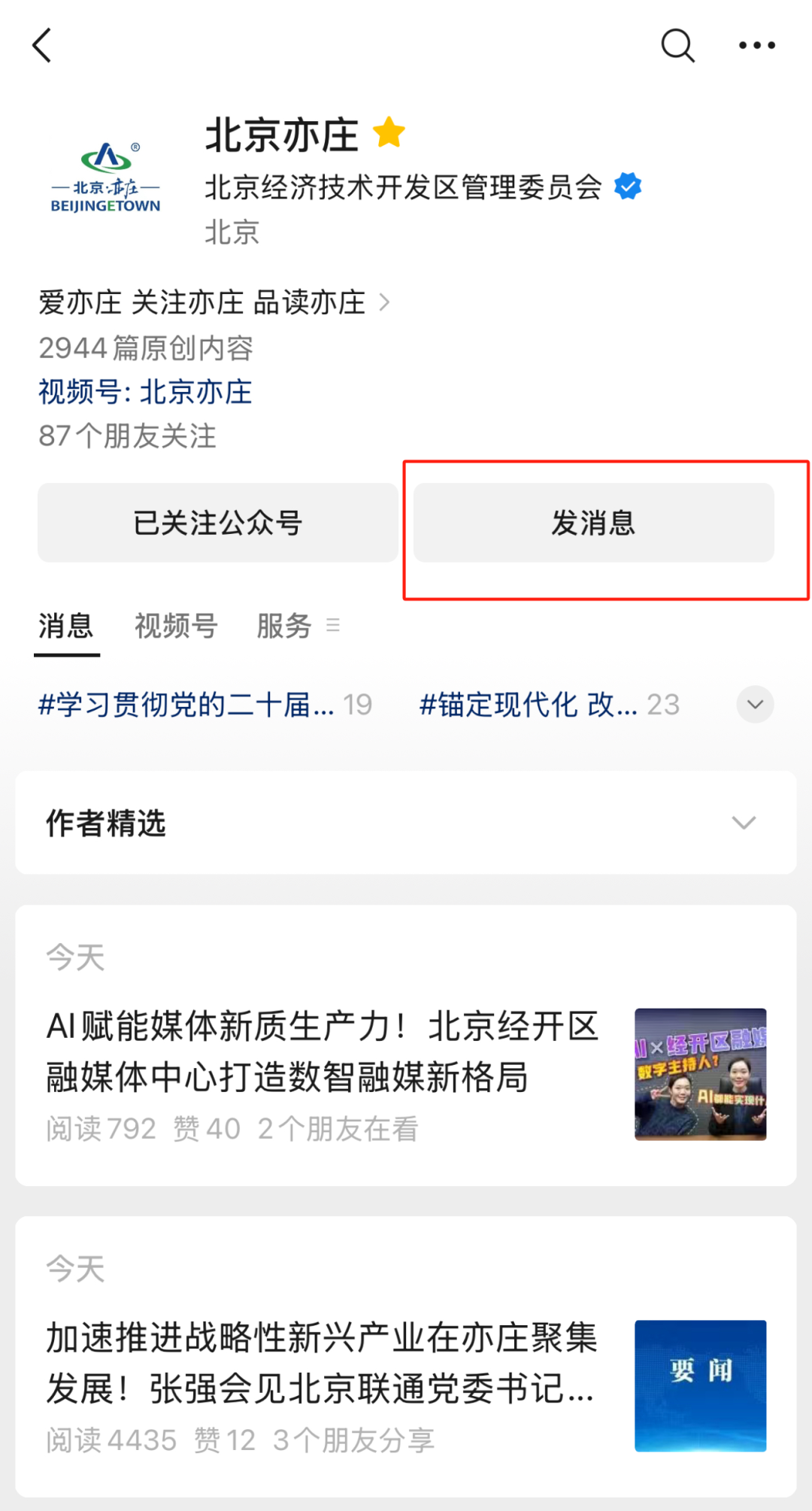Expand the 作者精选 section
812x1511 pixels.
[743, 822]
